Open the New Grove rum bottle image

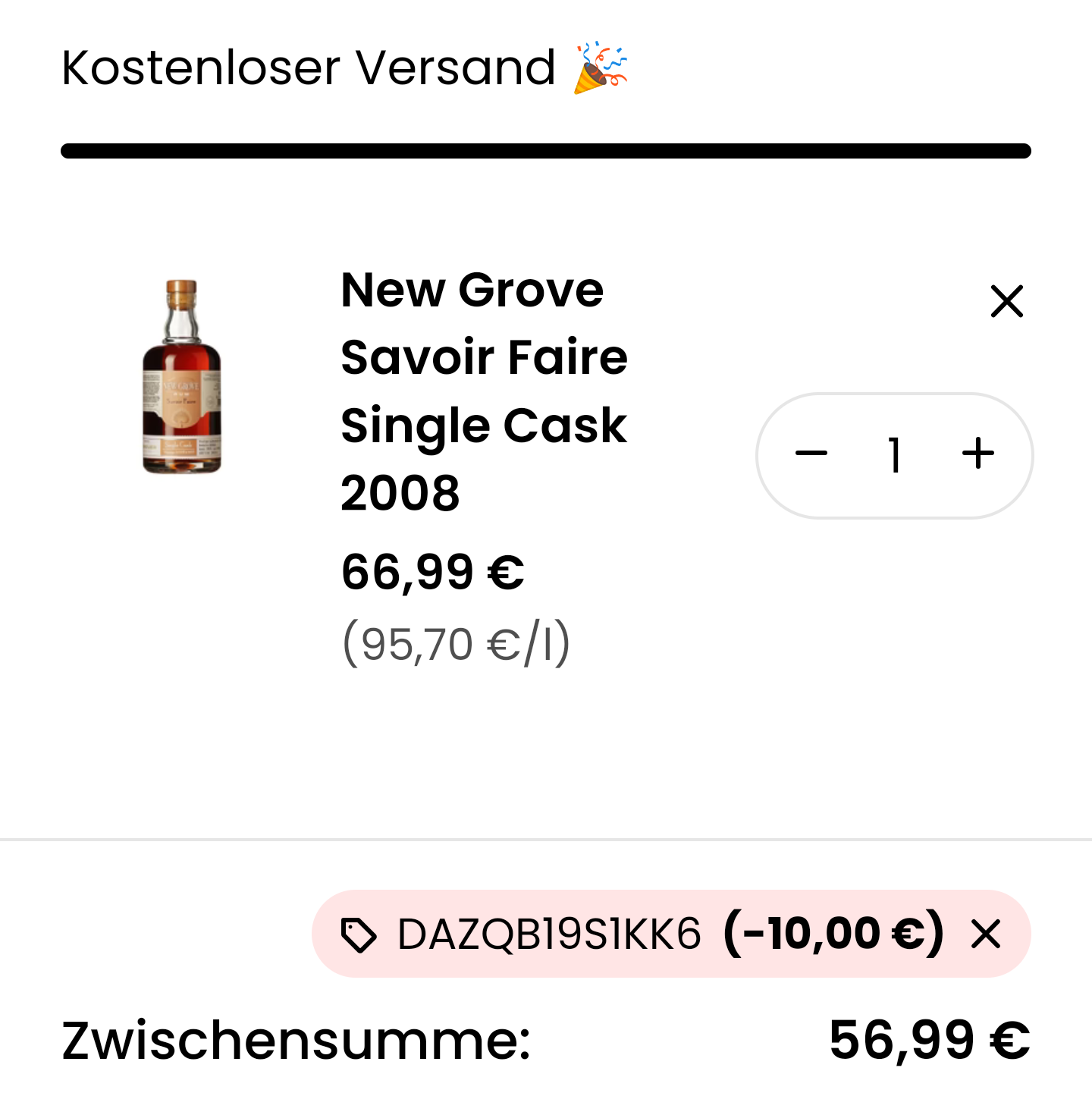tap(182, 377)
